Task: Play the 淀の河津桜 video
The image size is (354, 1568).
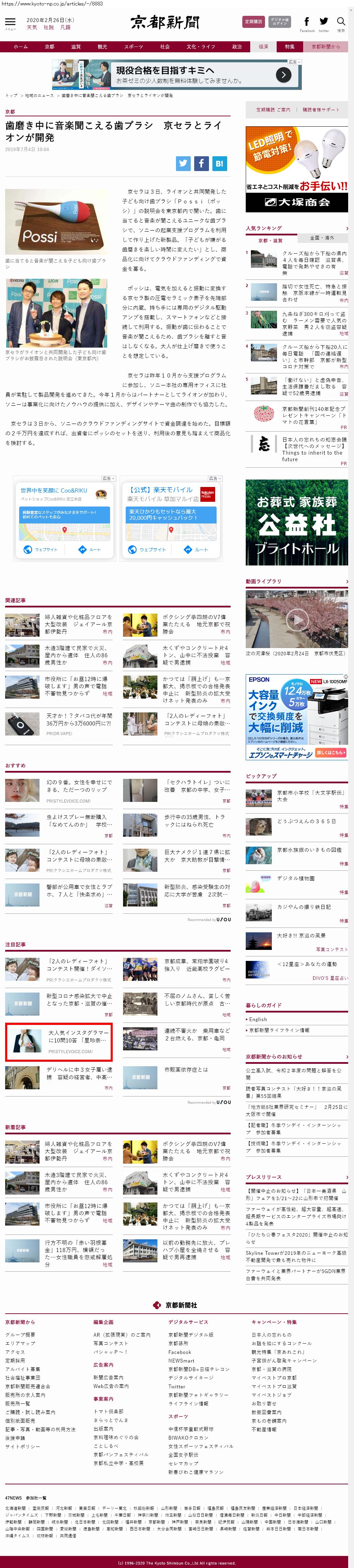Action: coord(296,618)
